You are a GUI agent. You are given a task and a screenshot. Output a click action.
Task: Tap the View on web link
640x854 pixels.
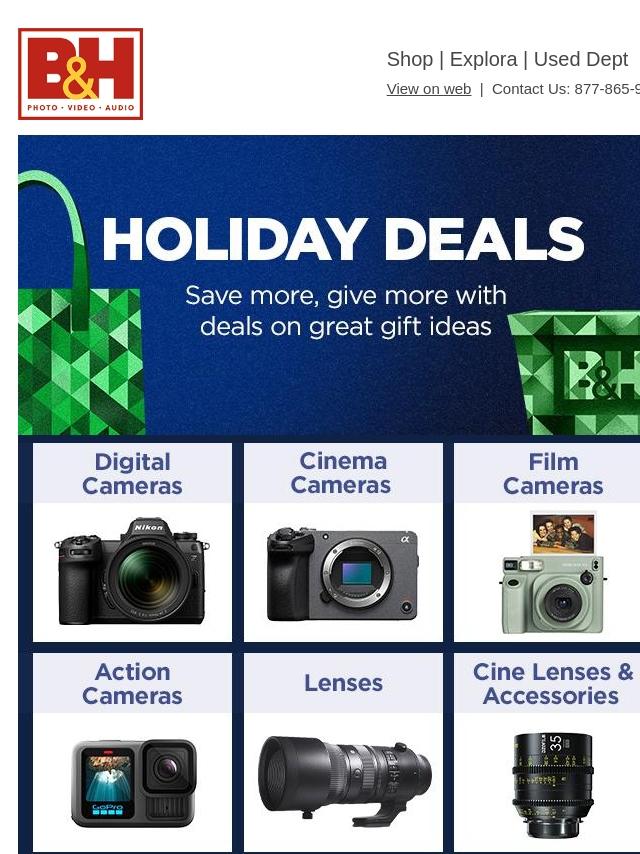[x=429, y=89]
